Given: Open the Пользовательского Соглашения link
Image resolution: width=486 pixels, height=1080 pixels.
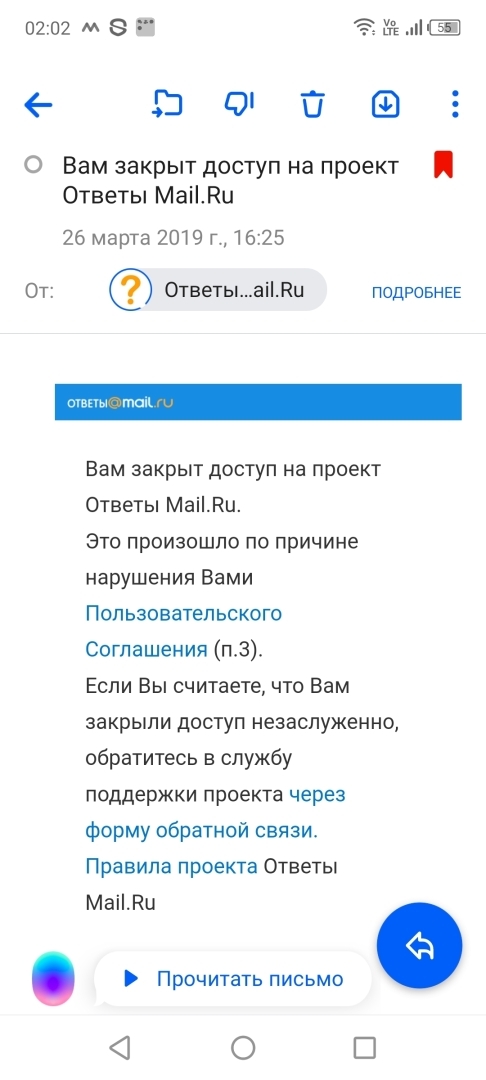Looking at the screenshot, I should (183, 631).
